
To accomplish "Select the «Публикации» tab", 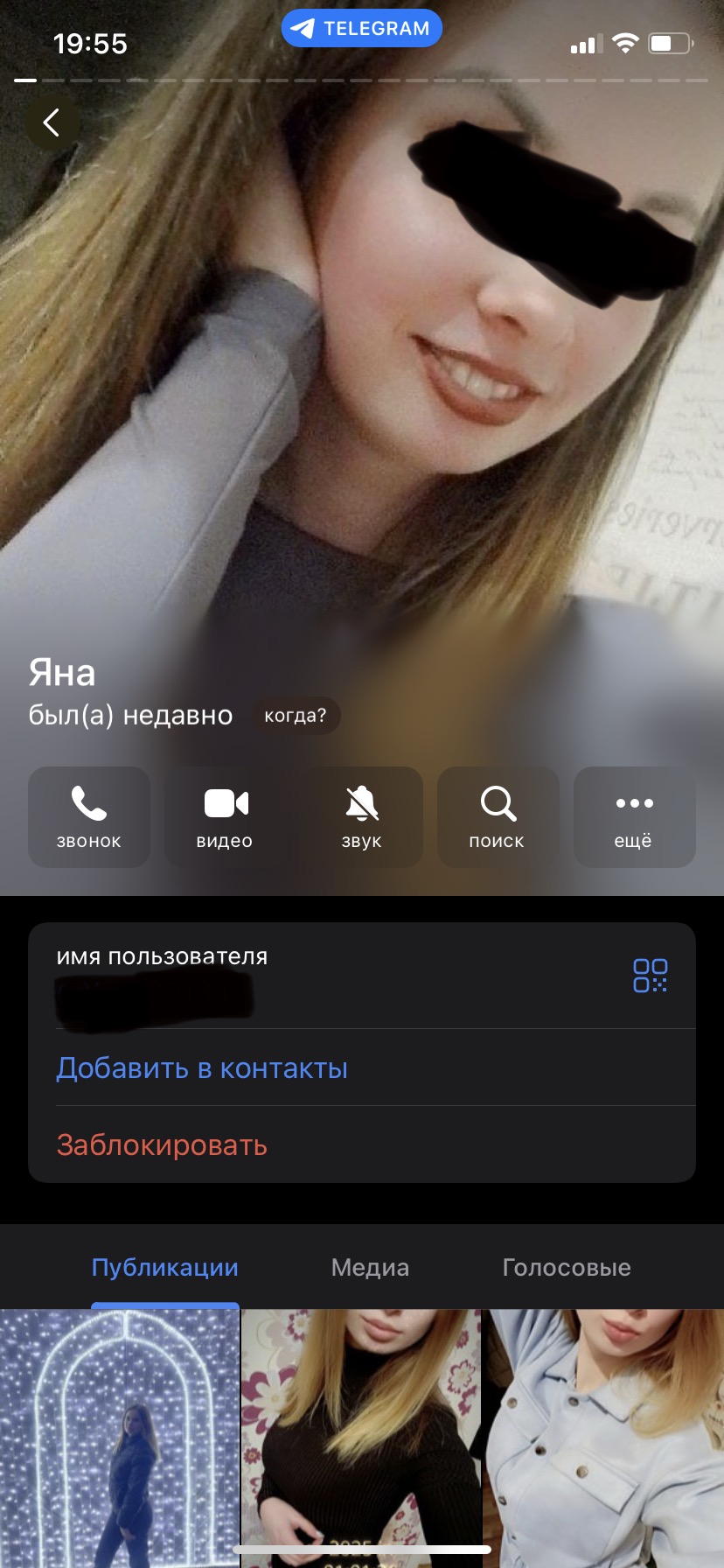I will pos(165,1267).
